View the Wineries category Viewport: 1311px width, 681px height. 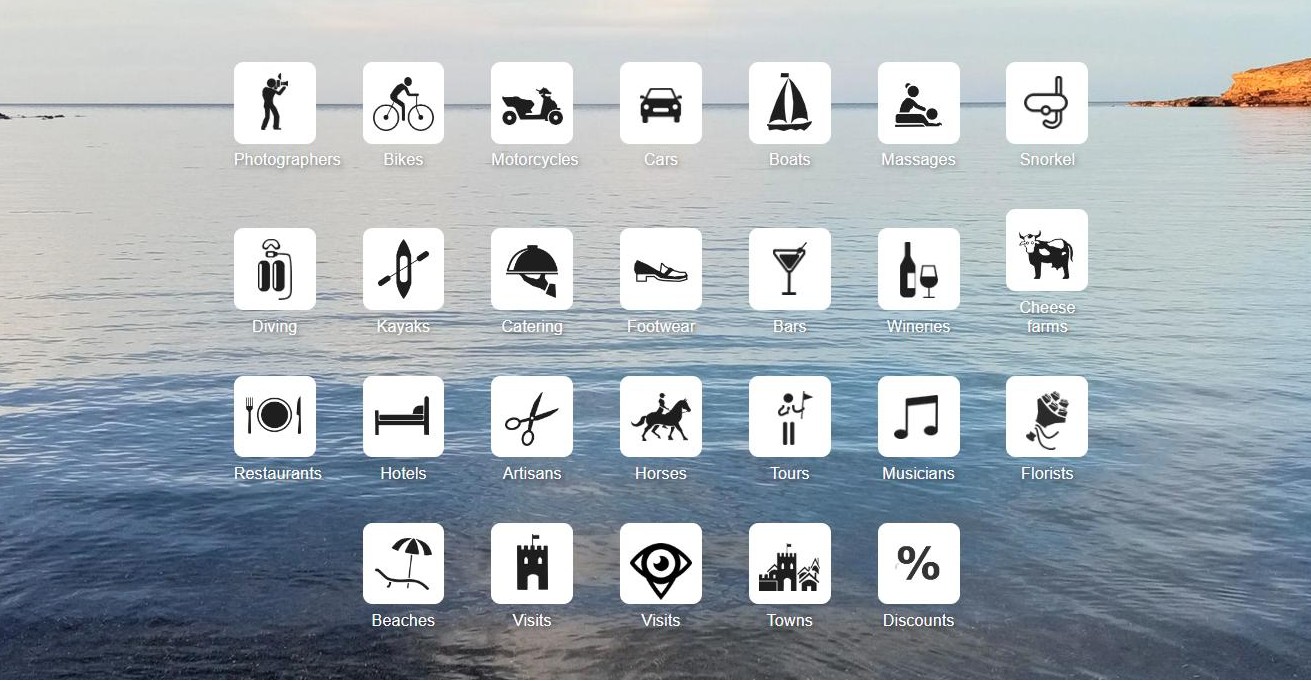[x=918, y=269]
